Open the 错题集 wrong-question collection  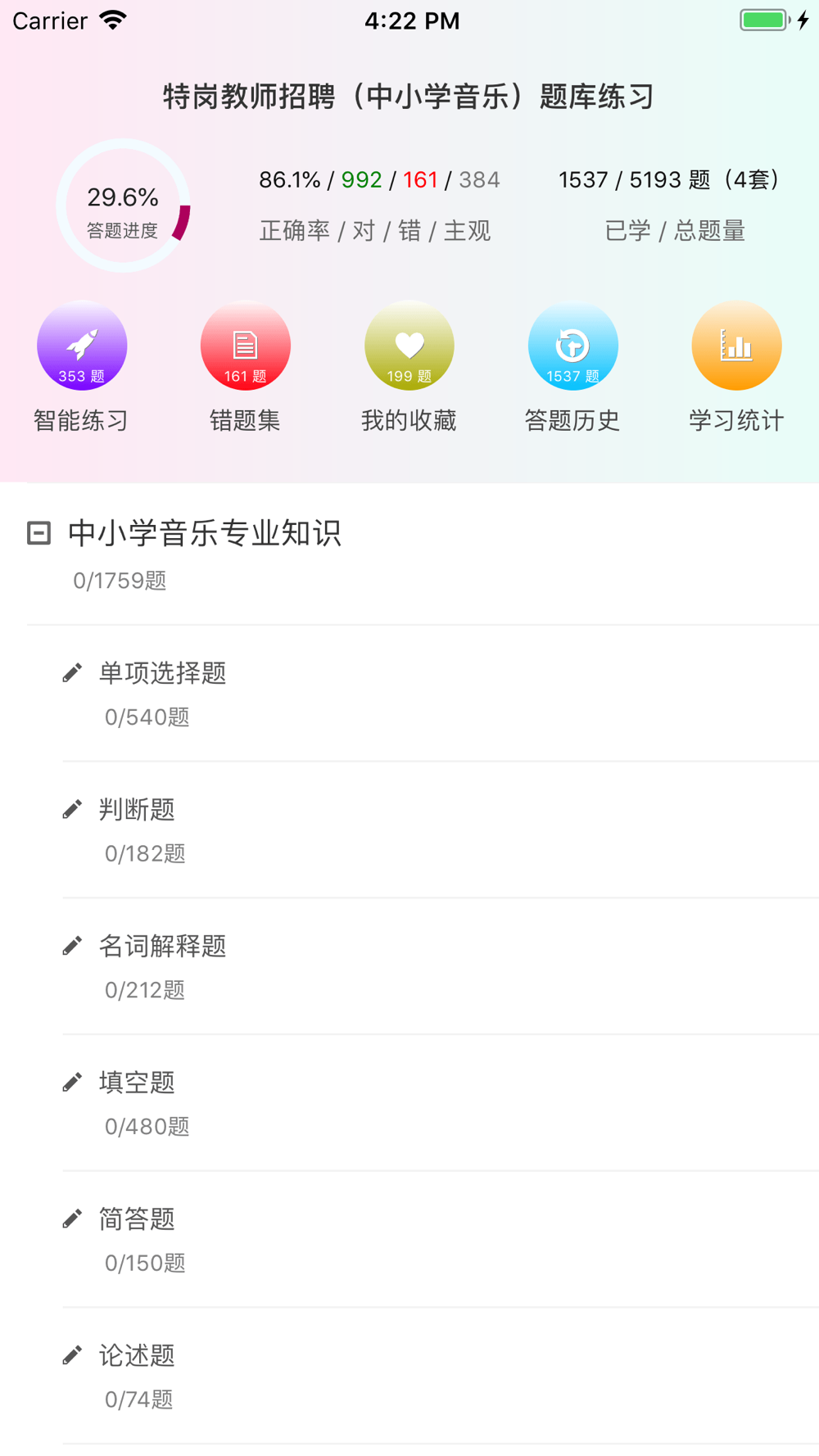(x=245, y=347)
